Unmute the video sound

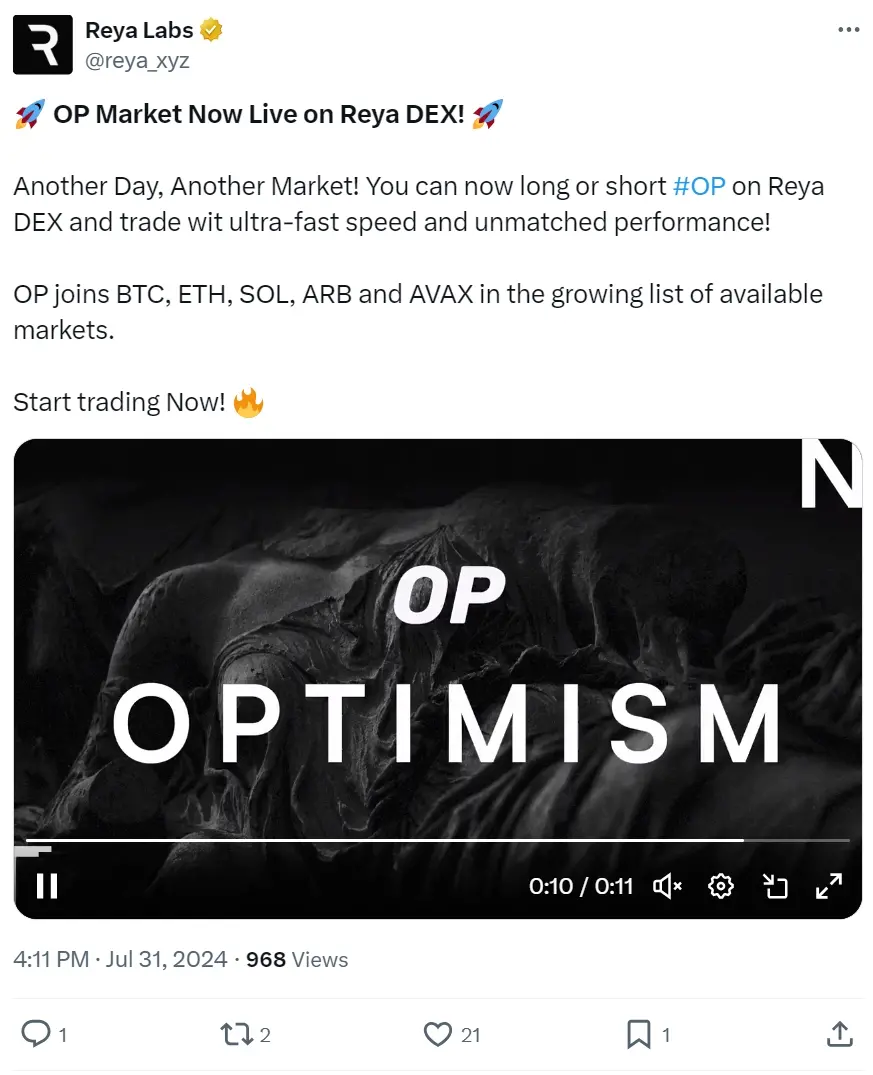pos(667,886)
